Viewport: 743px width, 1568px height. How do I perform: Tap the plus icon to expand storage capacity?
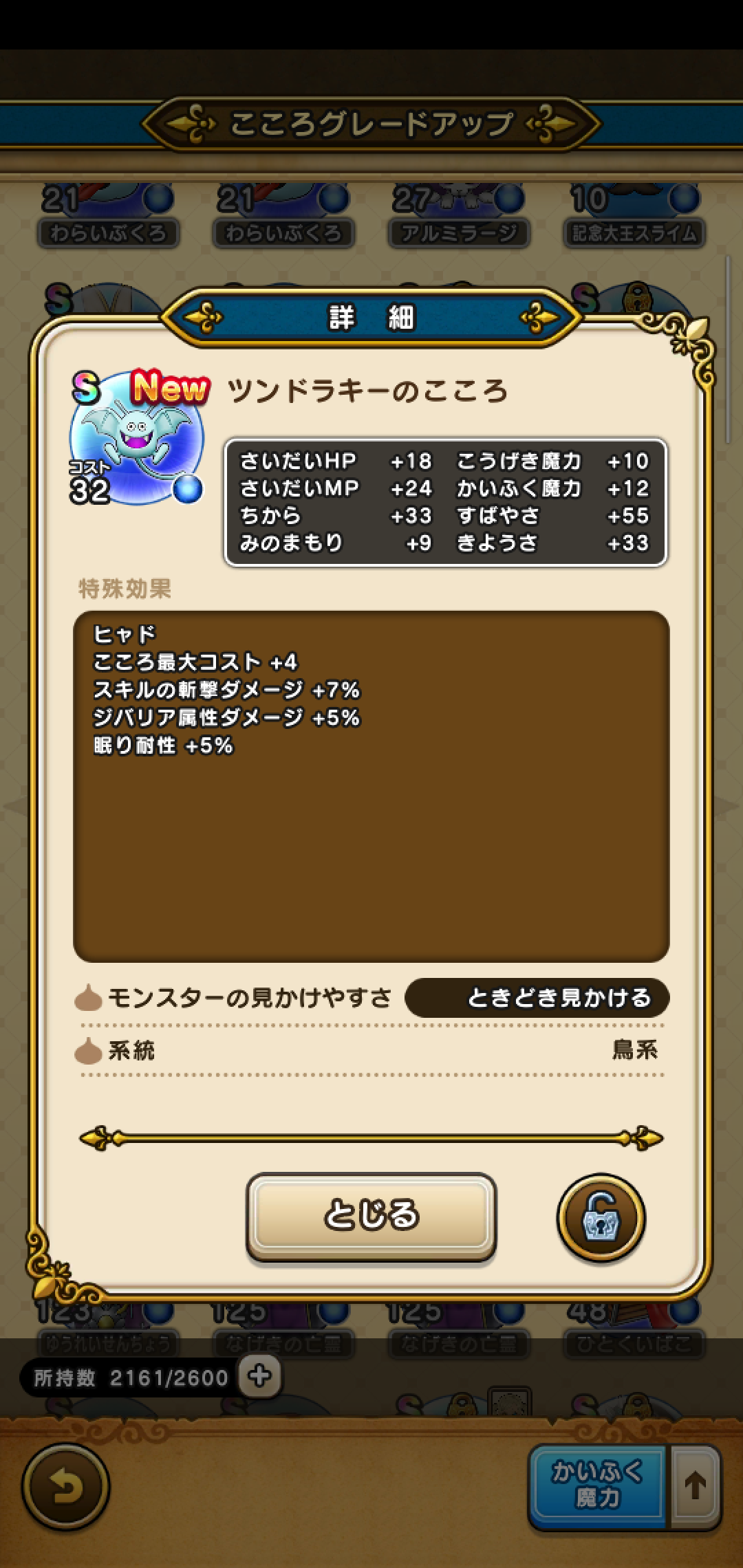[259, 1376]
